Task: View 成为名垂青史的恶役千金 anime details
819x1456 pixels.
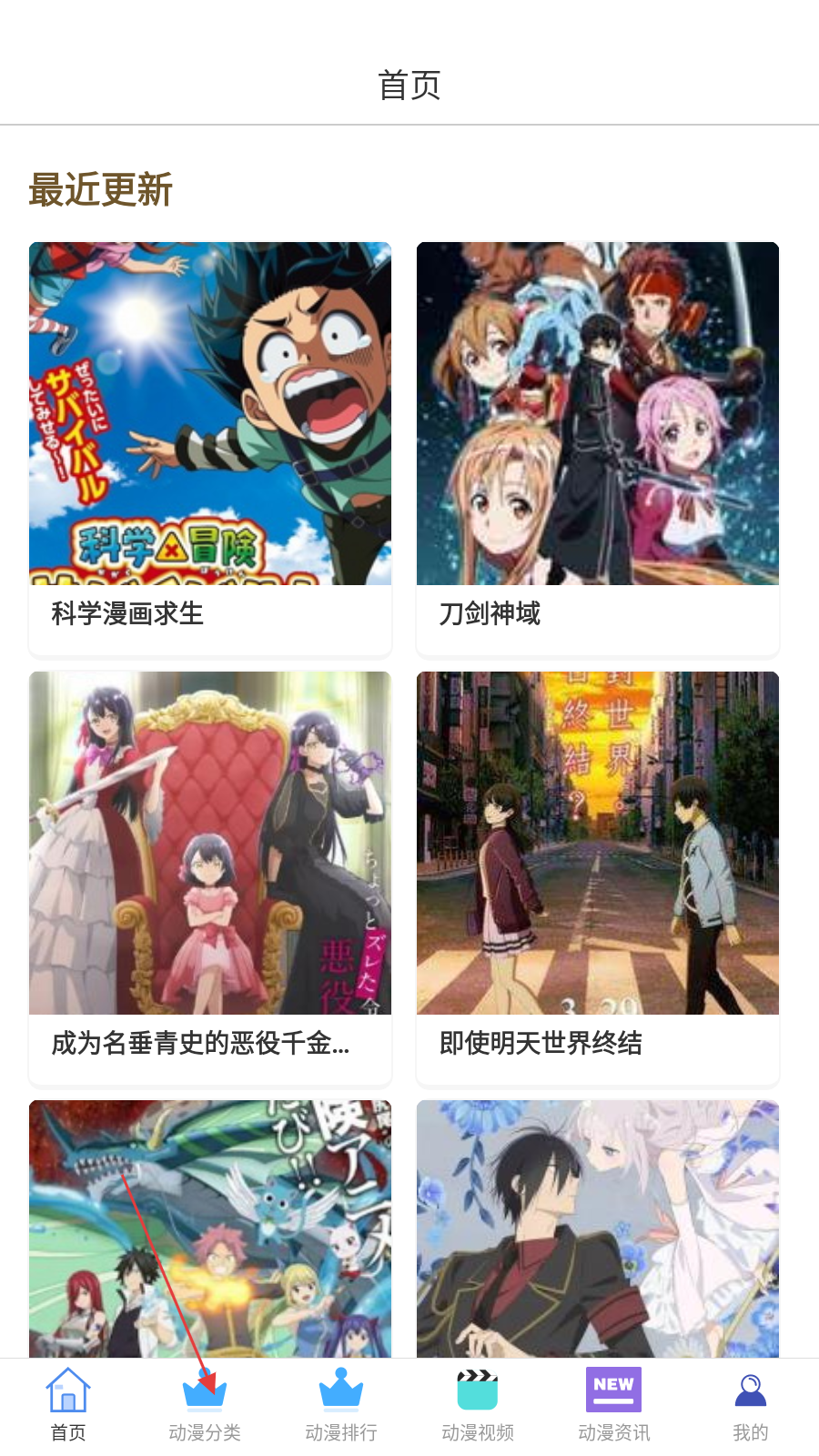Action: pos(210,877)
